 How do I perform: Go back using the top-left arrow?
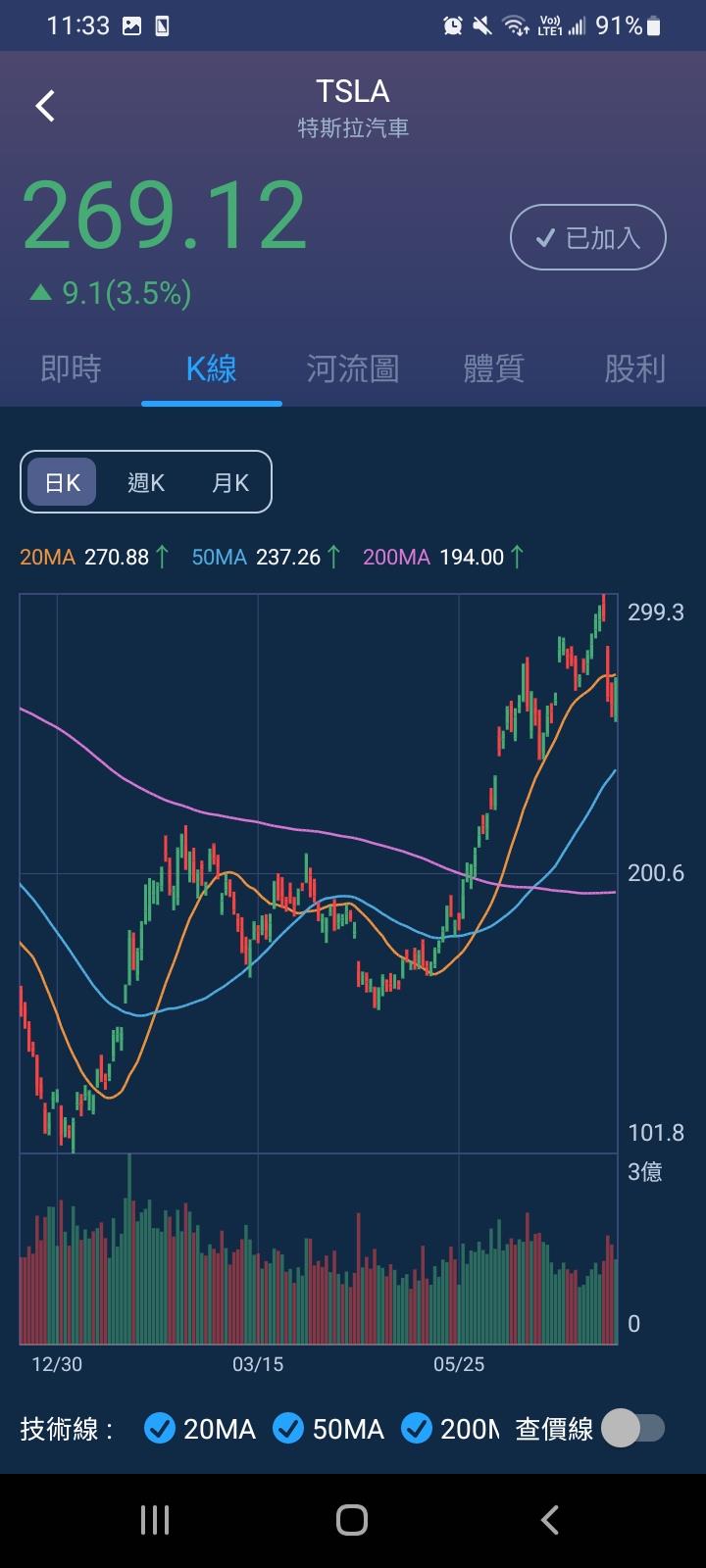coord(45,106)
